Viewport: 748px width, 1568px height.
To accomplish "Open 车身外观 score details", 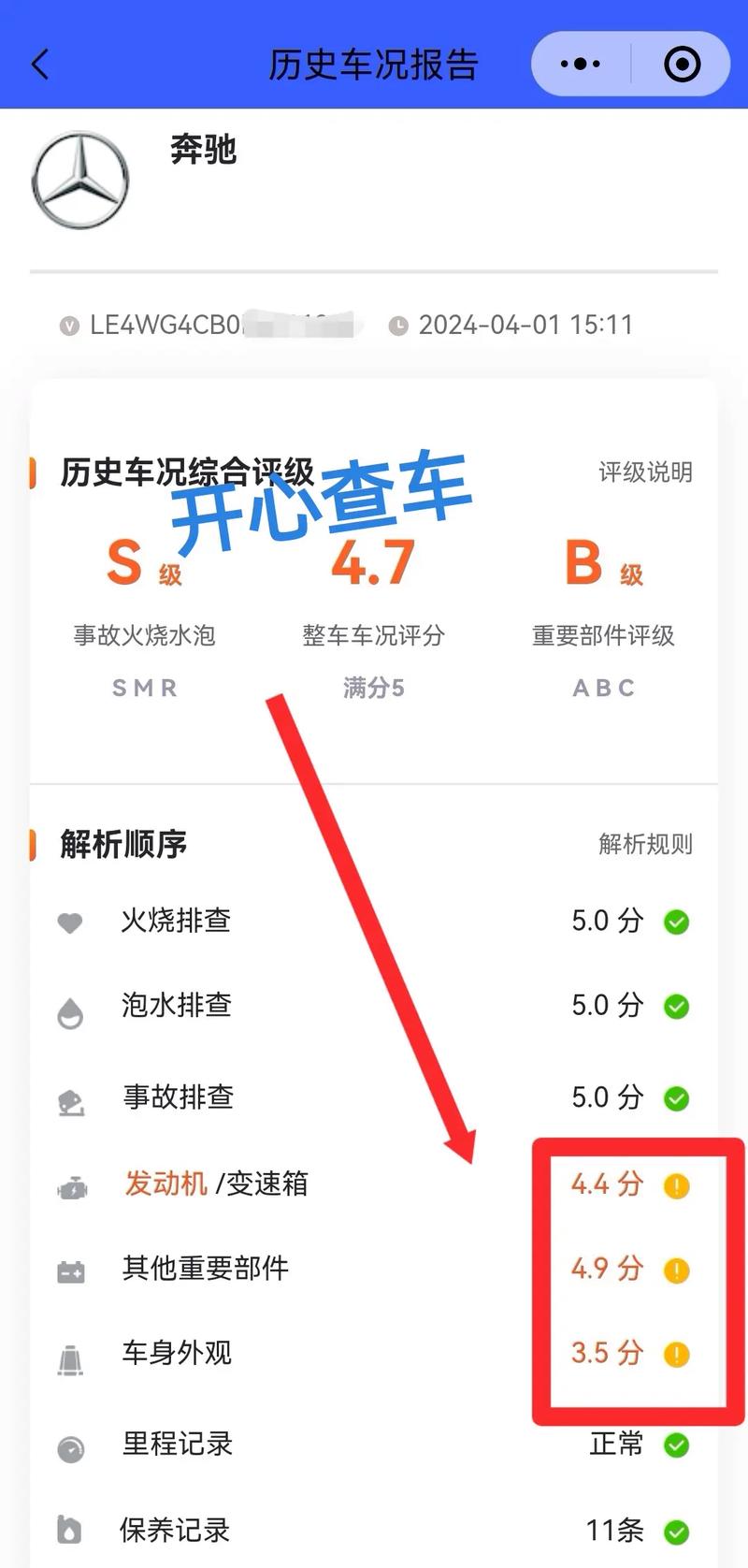I will [x=374, y=1353].
